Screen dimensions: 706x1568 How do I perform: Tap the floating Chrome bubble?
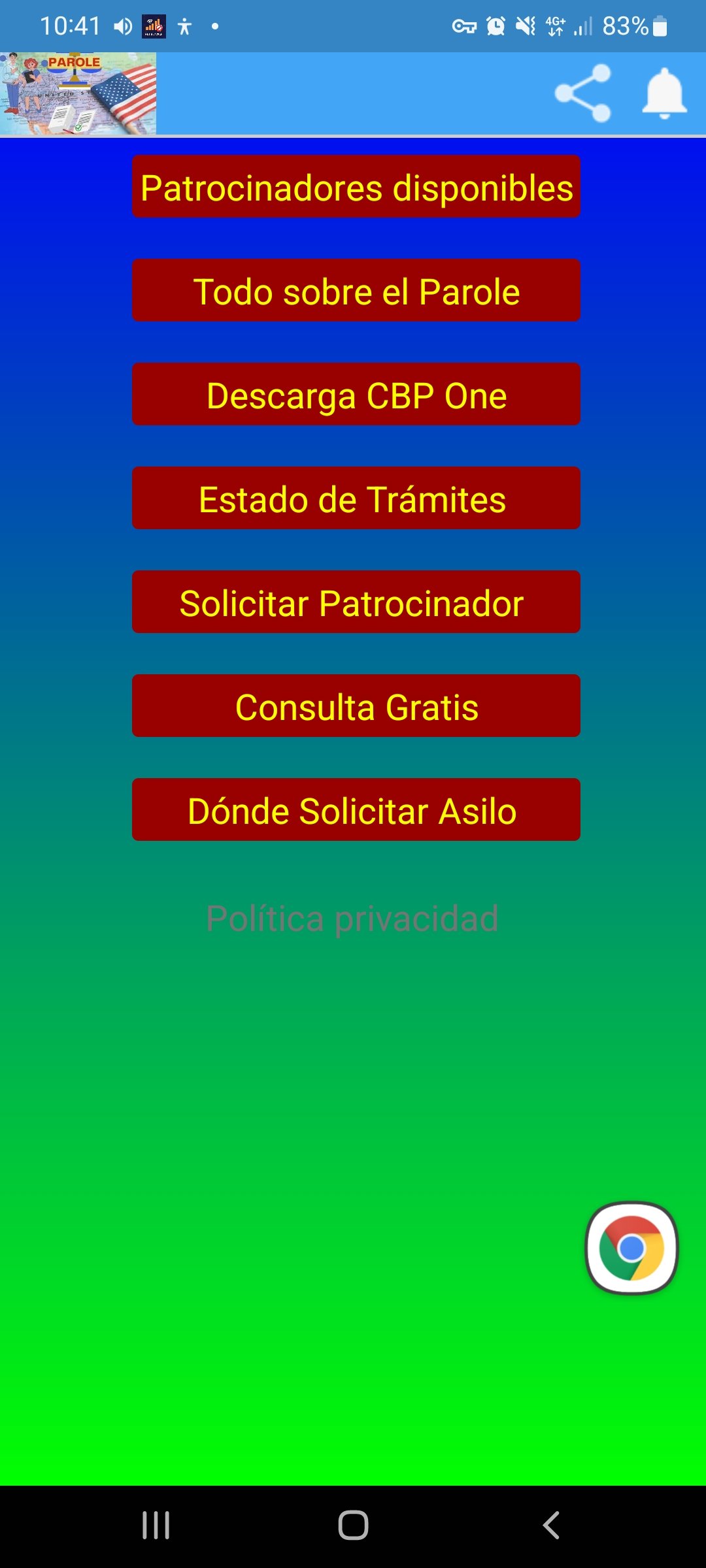631,1248
